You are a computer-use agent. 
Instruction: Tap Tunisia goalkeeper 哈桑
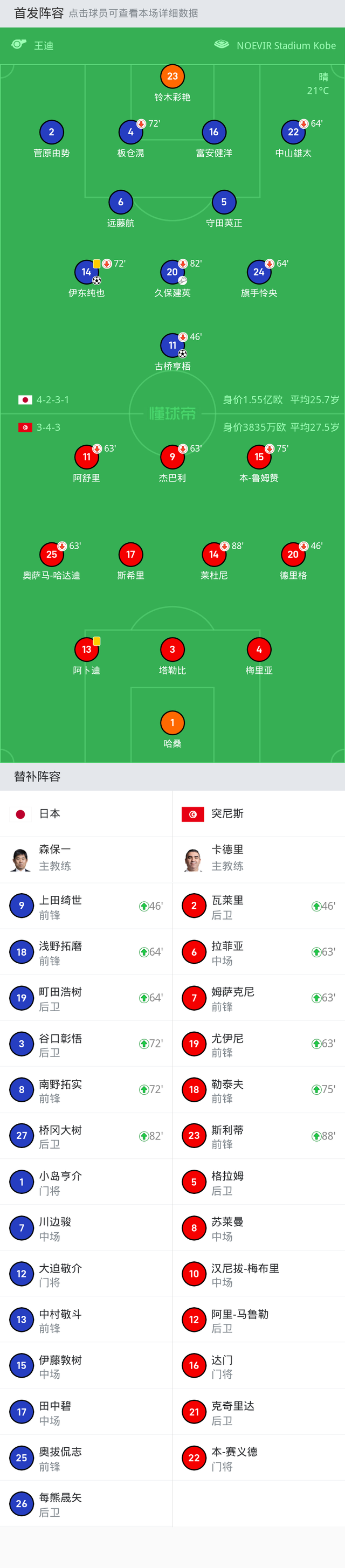(x=172, y=722)
